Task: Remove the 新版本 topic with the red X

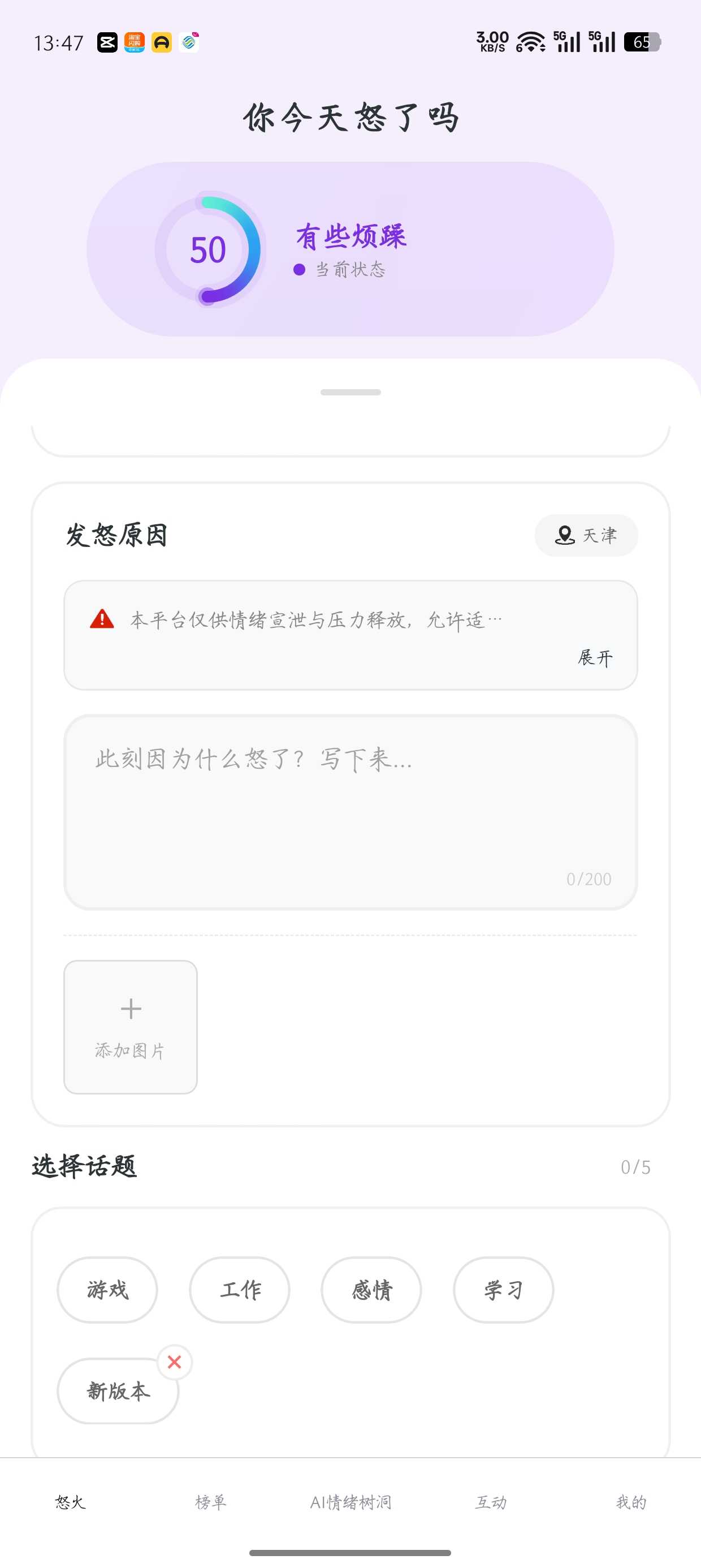Action: 175,1362
